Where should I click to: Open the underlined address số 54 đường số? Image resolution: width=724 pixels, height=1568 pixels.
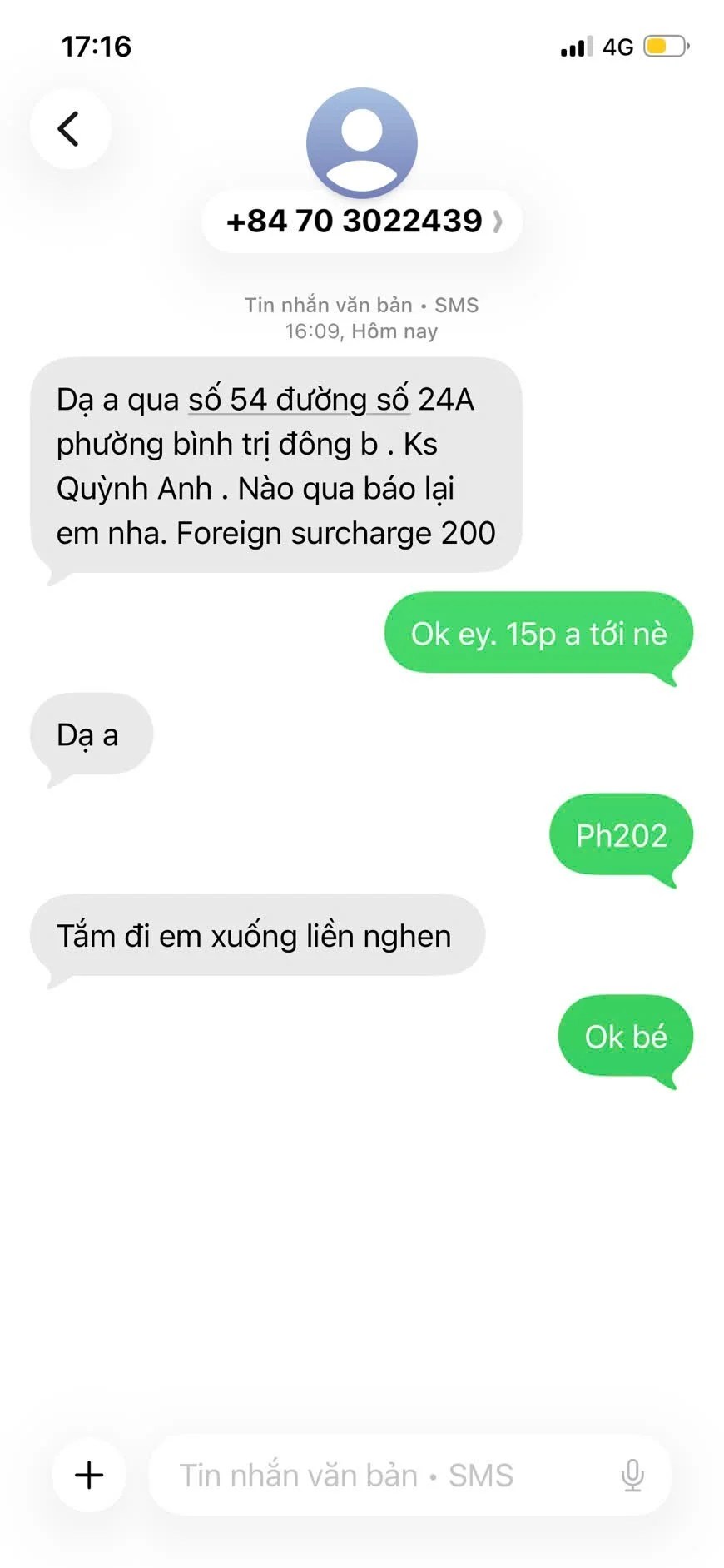[x=298, y=400]
